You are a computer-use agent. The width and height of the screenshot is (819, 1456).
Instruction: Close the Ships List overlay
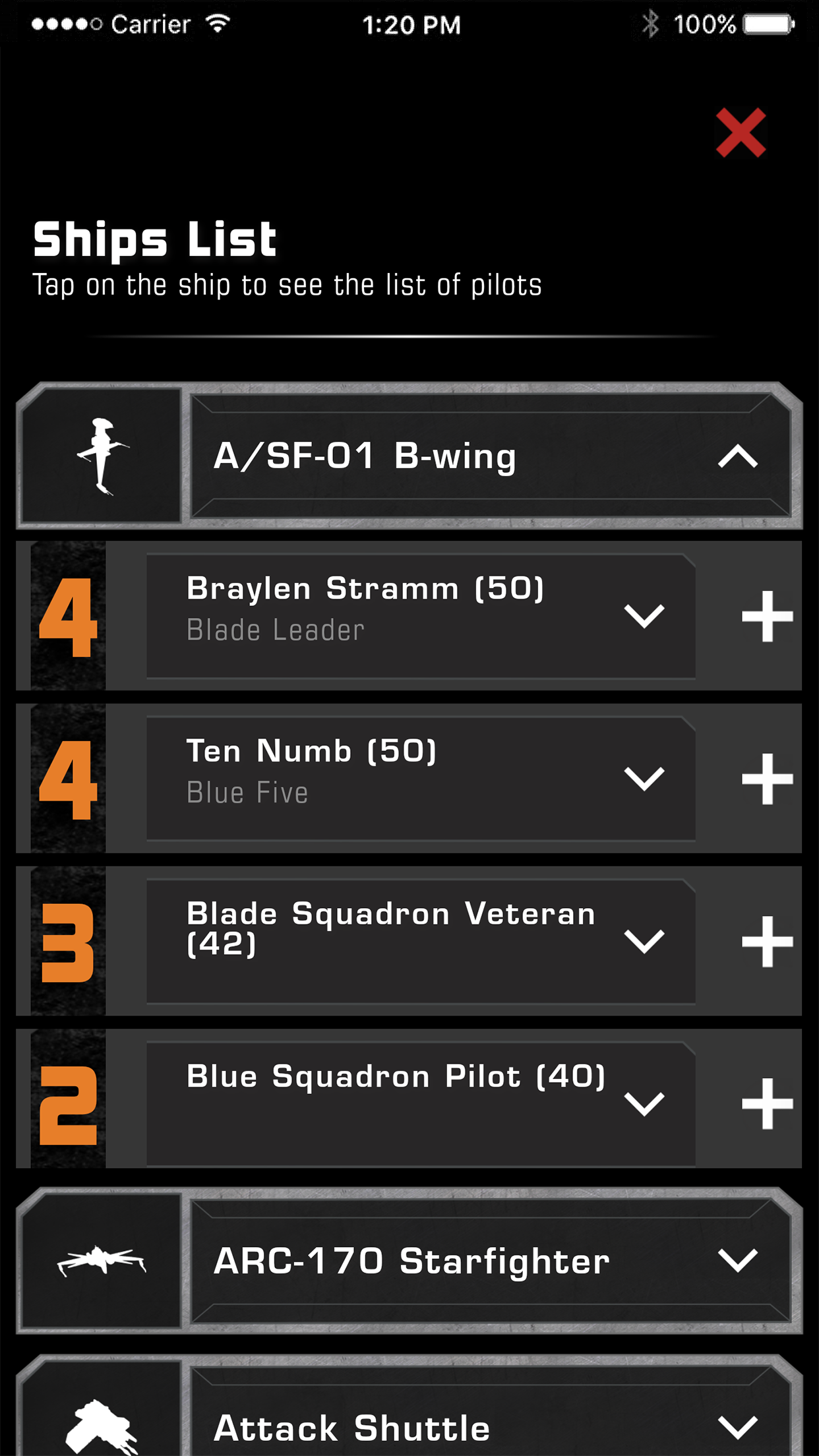(741, 132)
